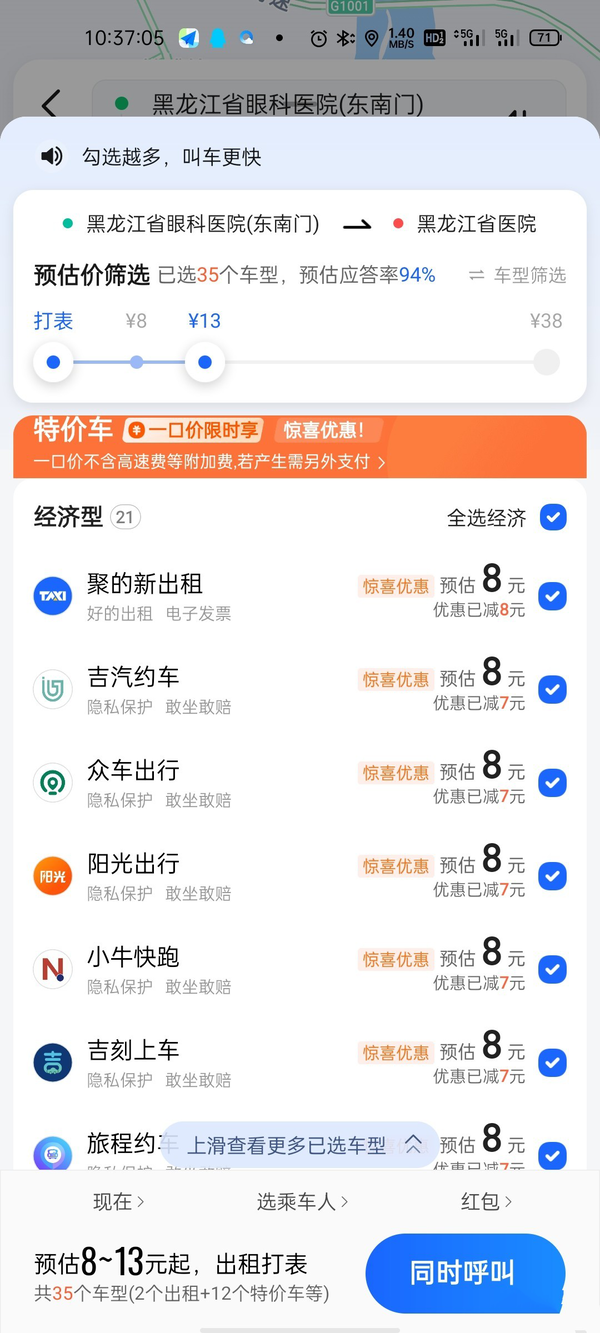Select the 打表 point on the price slider
The height and width of the screenshot is (1333, 600).
(x=53, y=362)
